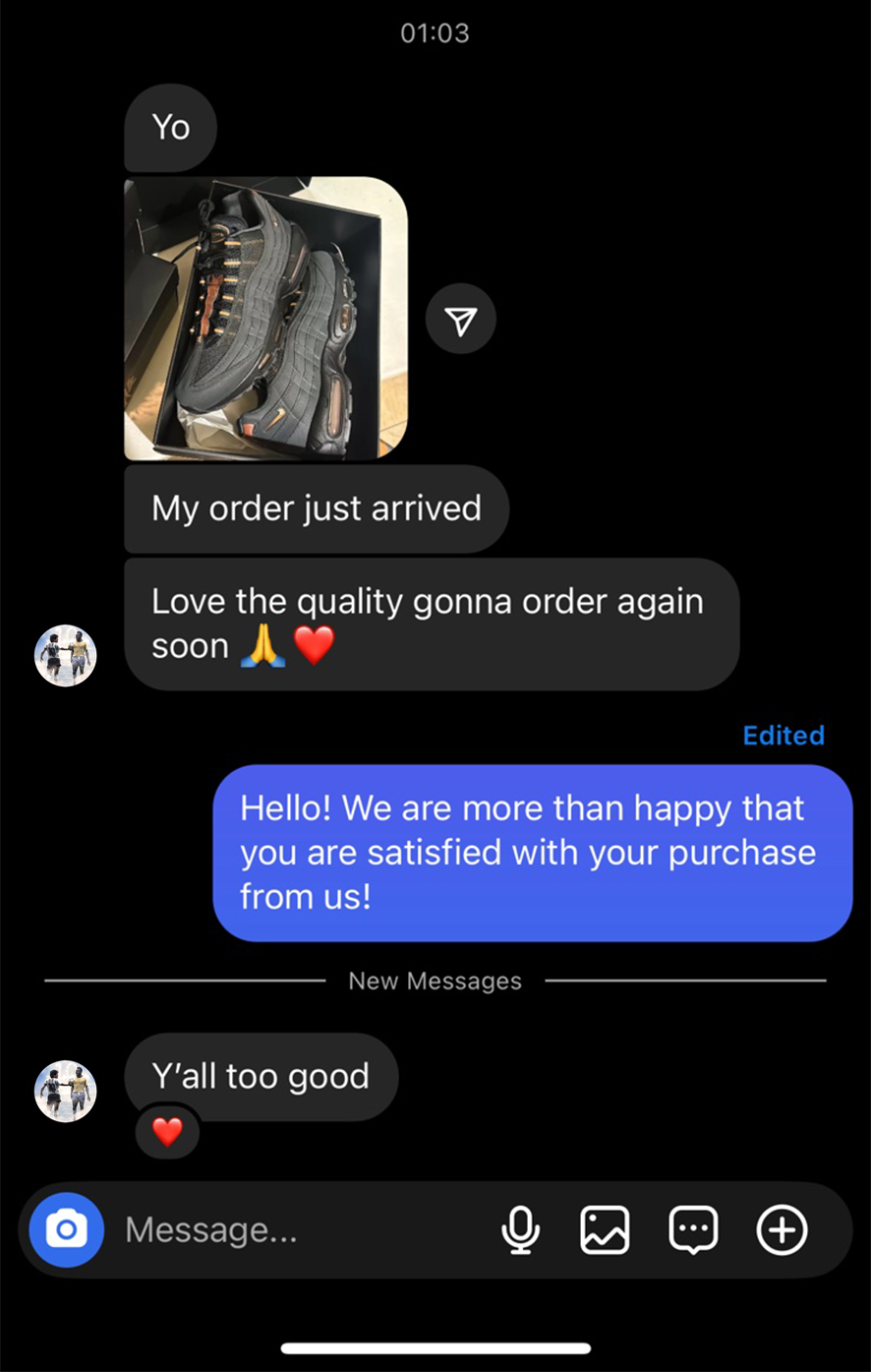Open the shared sneaker photo
The height and width of the screenshot is (1372, 871).
coord(265,318)
